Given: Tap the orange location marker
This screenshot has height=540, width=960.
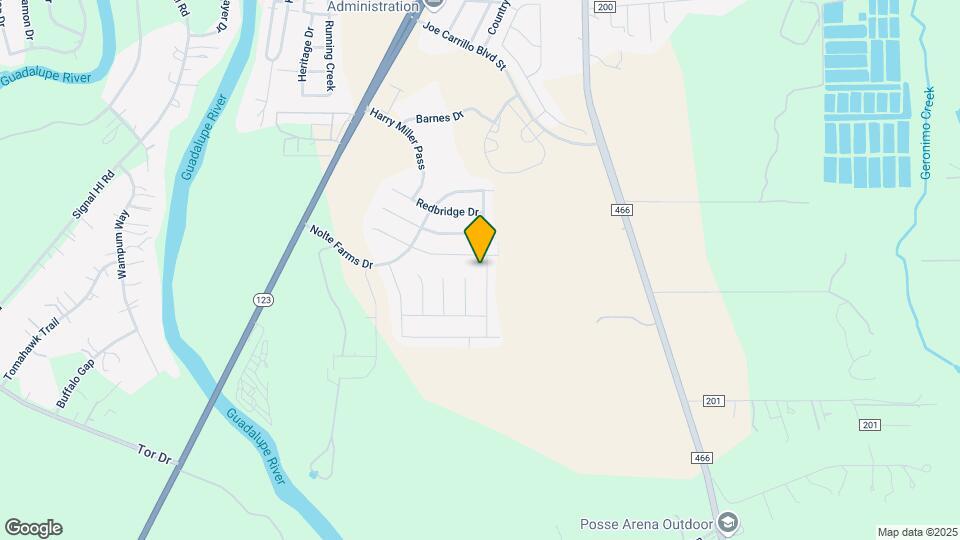Looking at the screenshot, I should tap(480, 238).
